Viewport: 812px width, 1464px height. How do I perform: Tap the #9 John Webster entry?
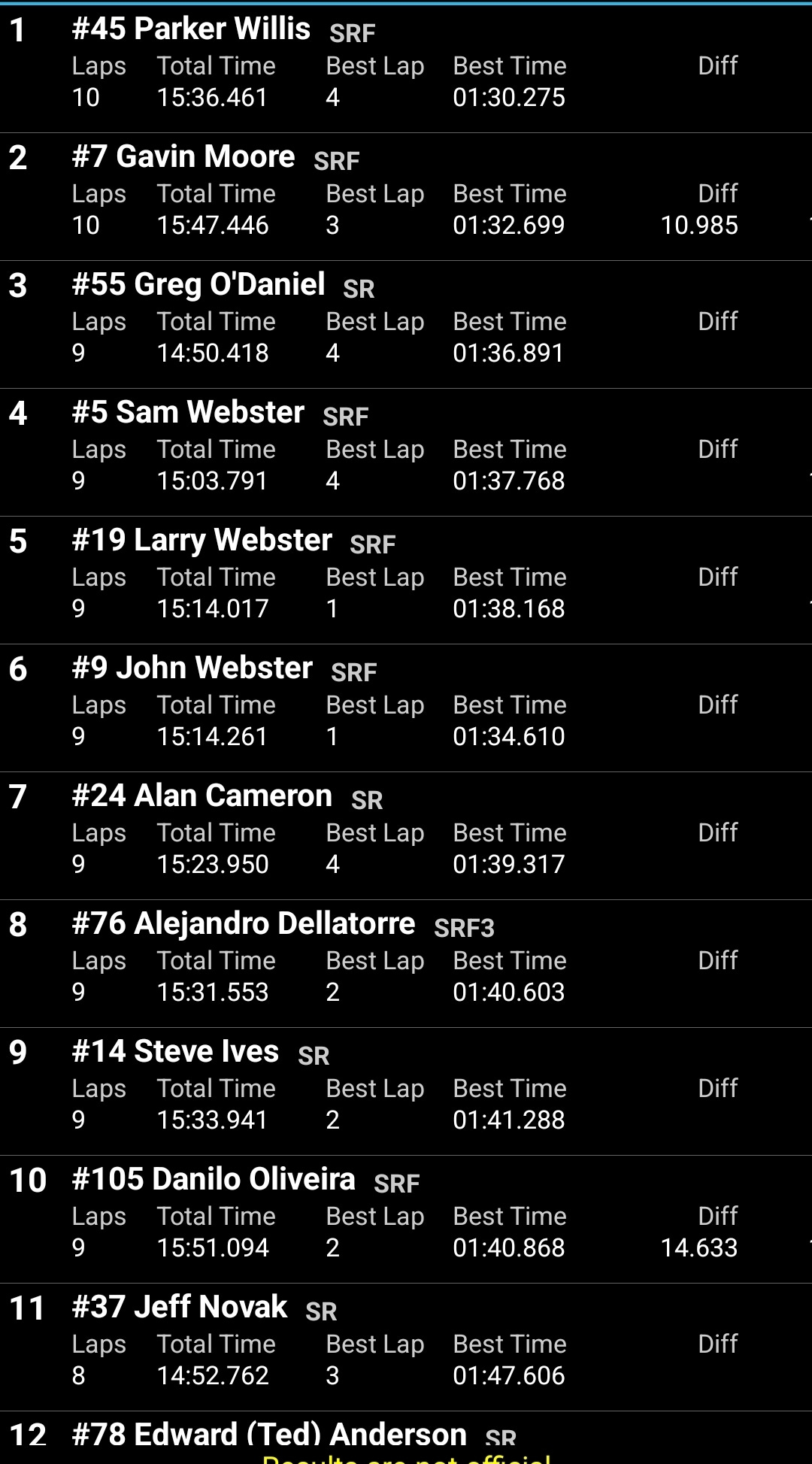point(406,708)
